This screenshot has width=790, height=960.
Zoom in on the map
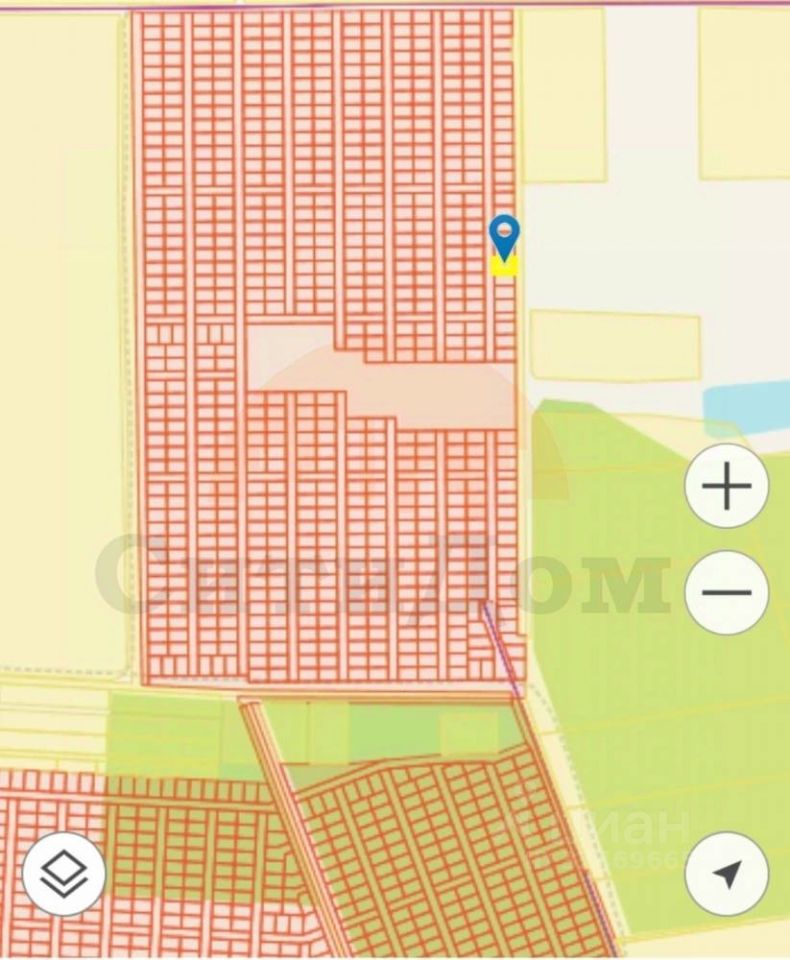pyautogui.click(x=727, y=486)
